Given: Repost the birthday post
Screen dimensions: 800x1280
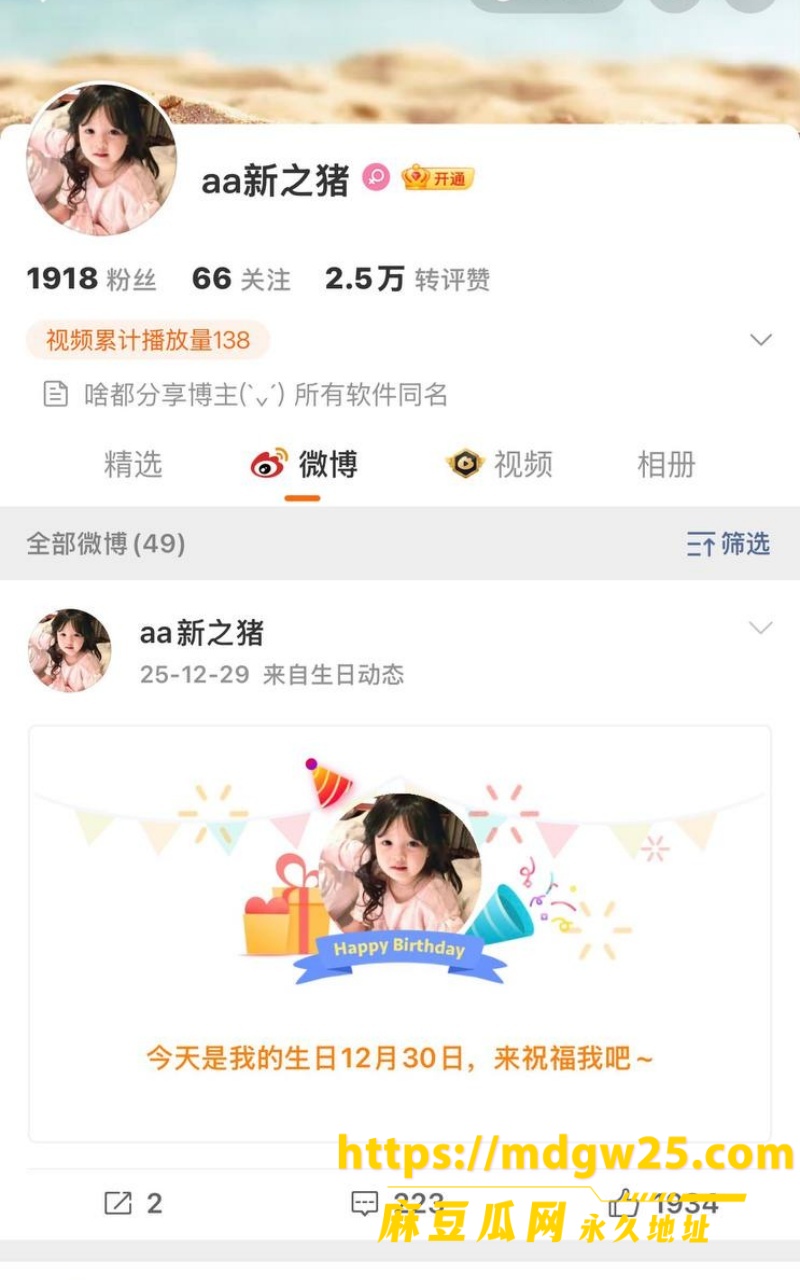Looking at the screenshot, I should (133, 1203).
